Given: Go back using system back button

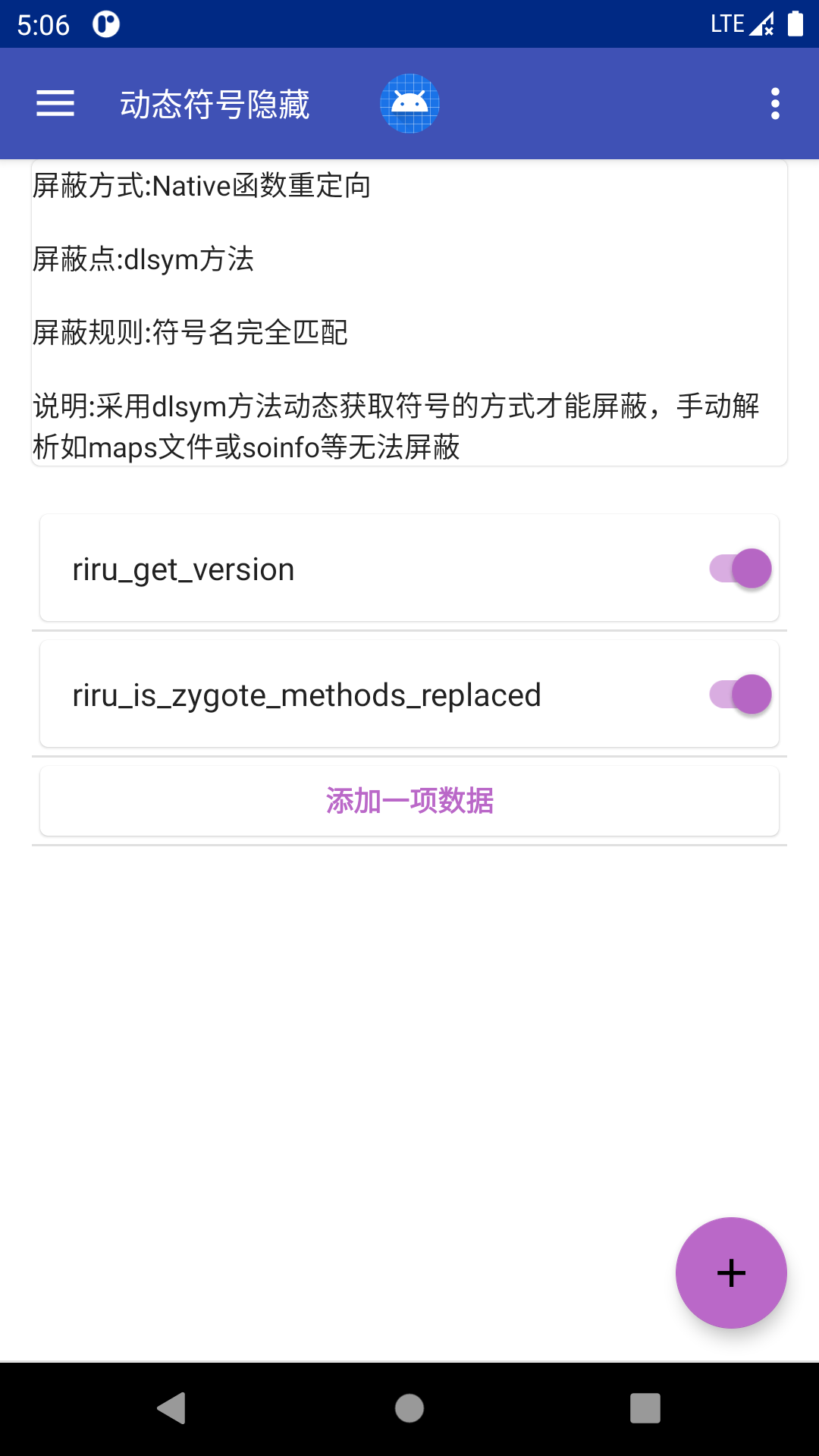Looking at the screenshot, I should (x=172, y=1408).
